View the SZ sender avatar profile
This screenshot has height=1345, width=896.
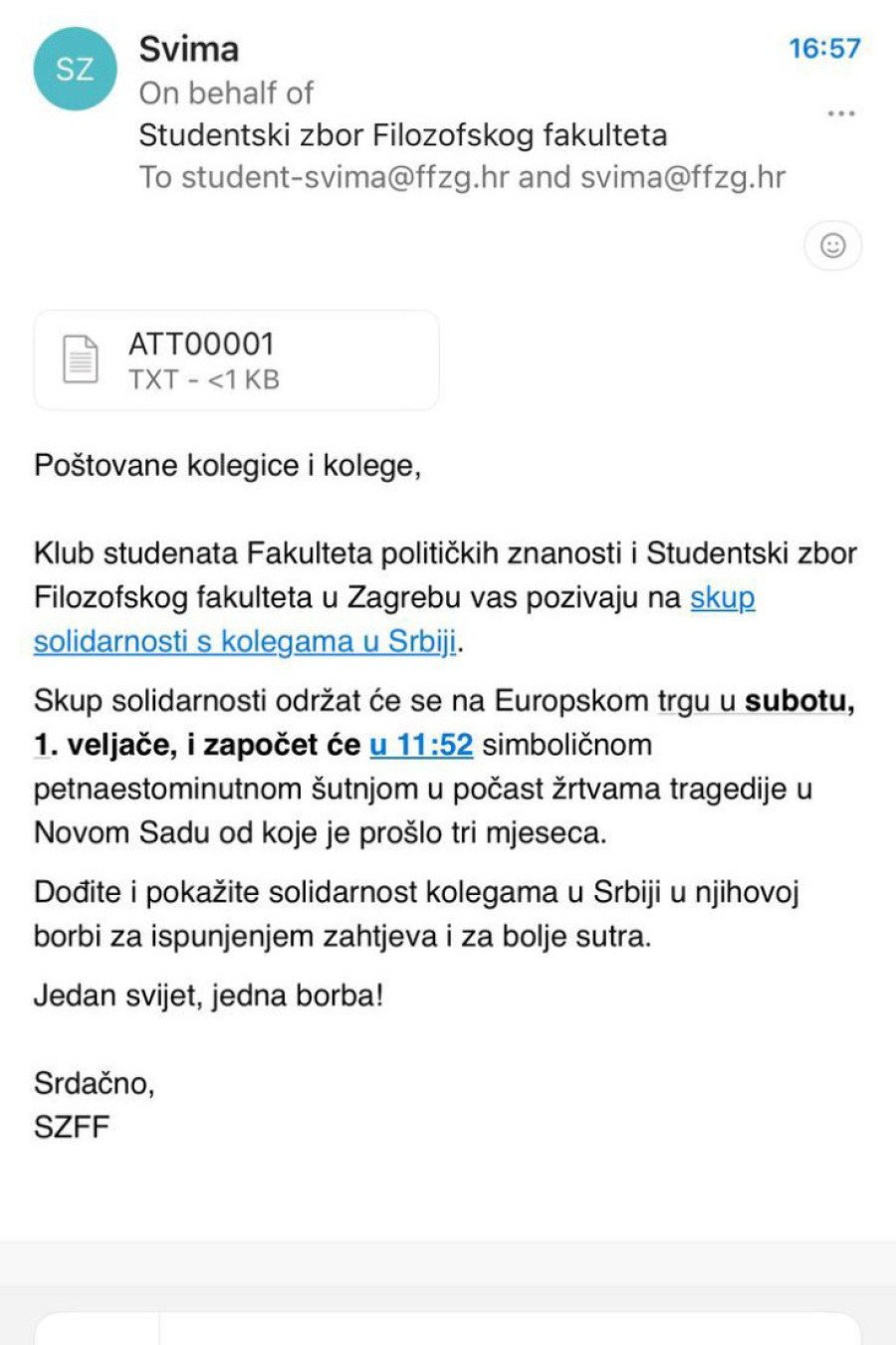[75, 69]
